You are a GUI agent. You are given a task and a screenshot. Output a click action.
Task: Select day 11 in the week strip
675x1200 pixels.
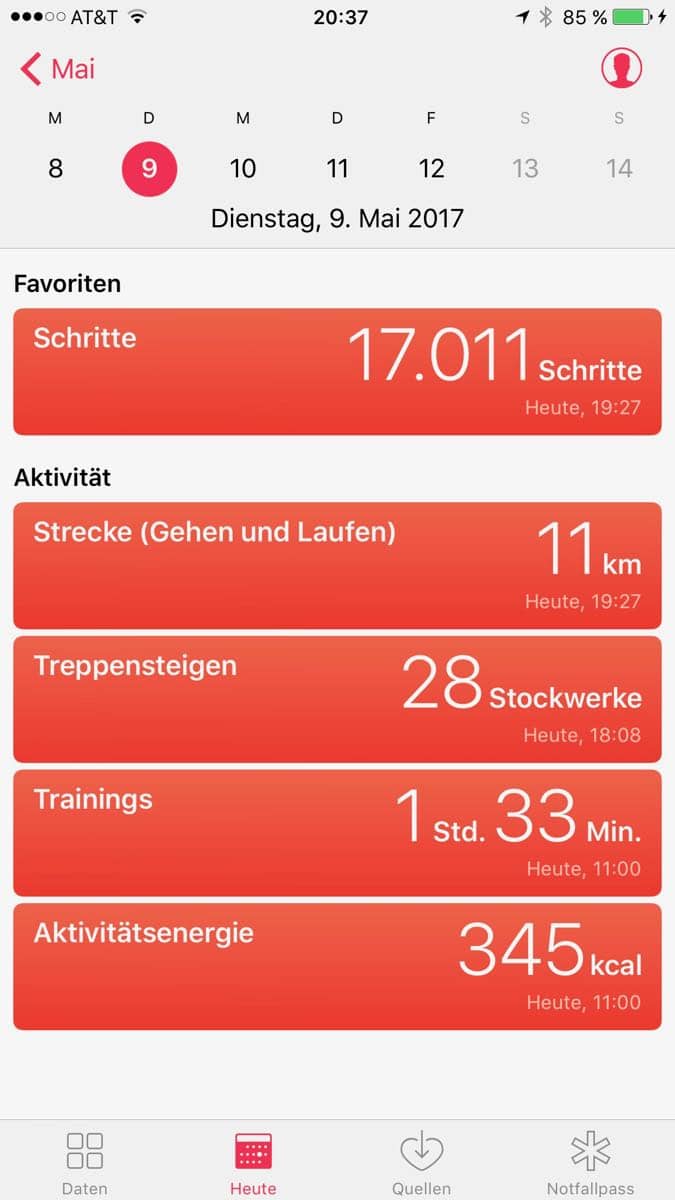point(337,168)
